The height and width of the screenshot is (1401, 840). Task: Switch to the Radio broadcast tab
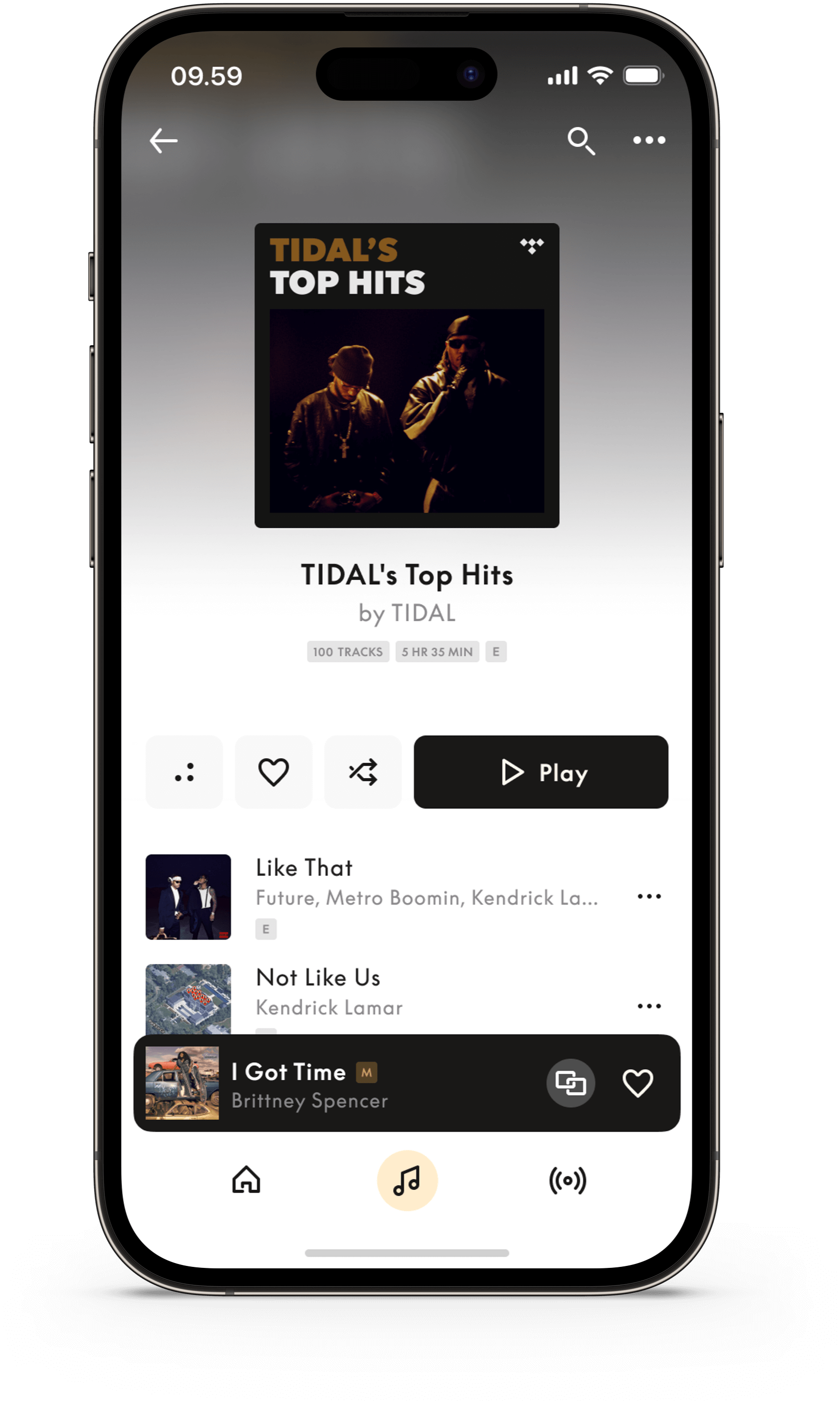(568, 1180)
